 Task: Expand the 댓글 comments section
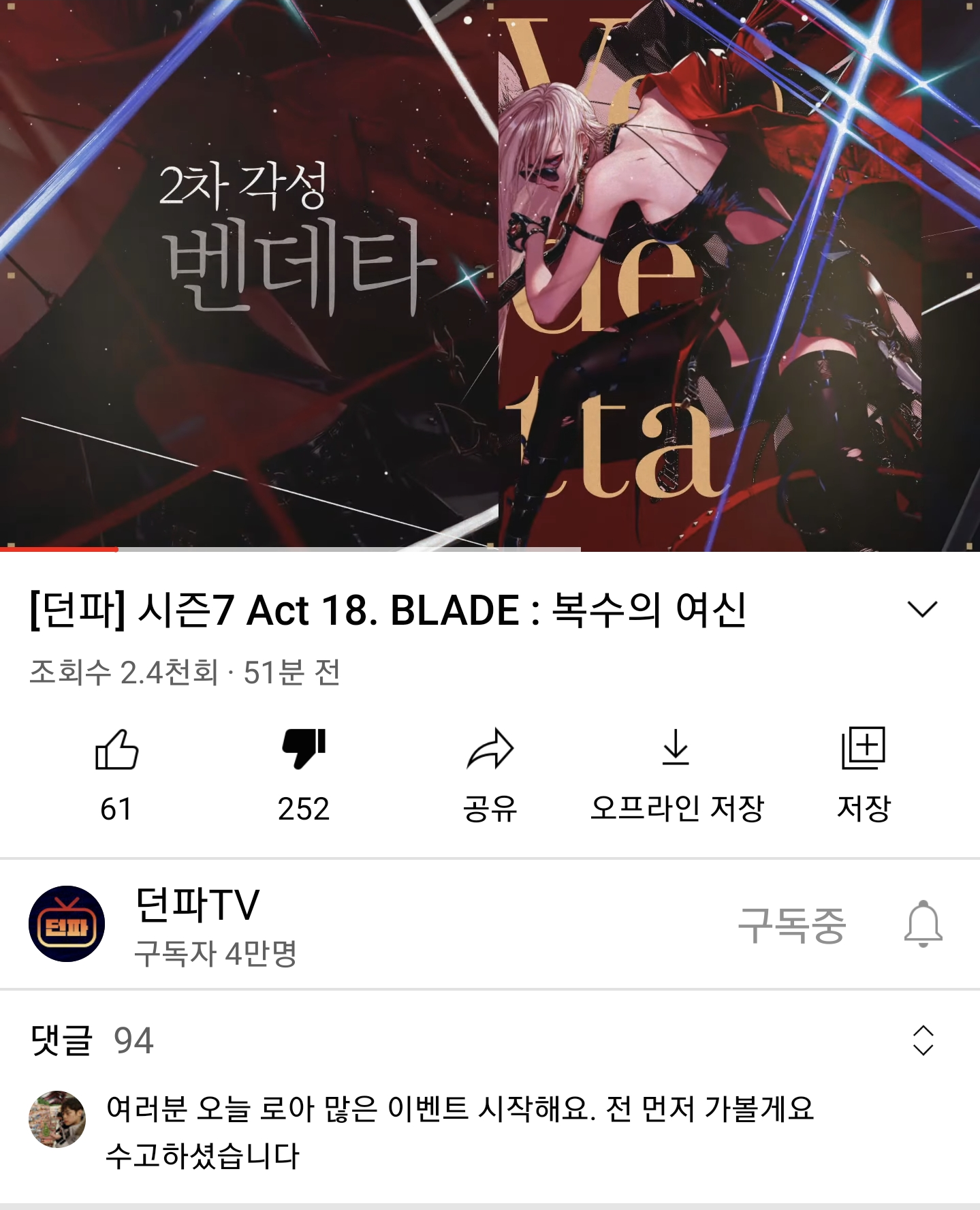(922, 1040)
